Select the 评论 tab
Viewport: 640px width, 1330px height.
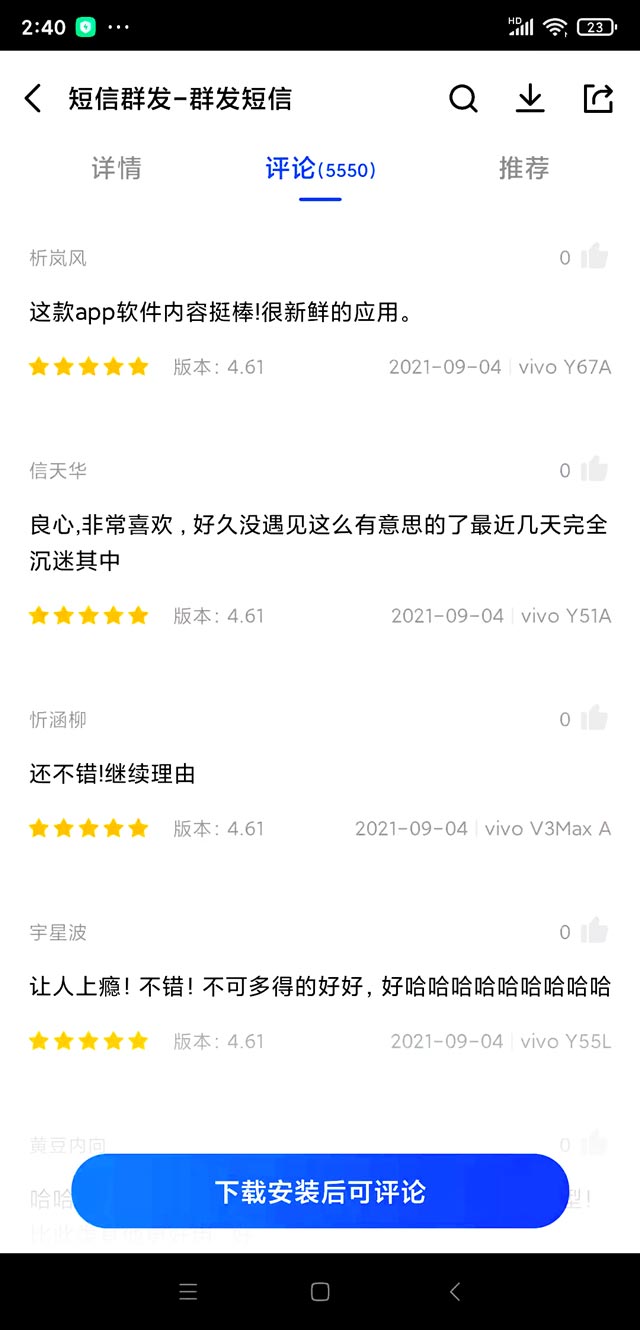coord(320,168)
